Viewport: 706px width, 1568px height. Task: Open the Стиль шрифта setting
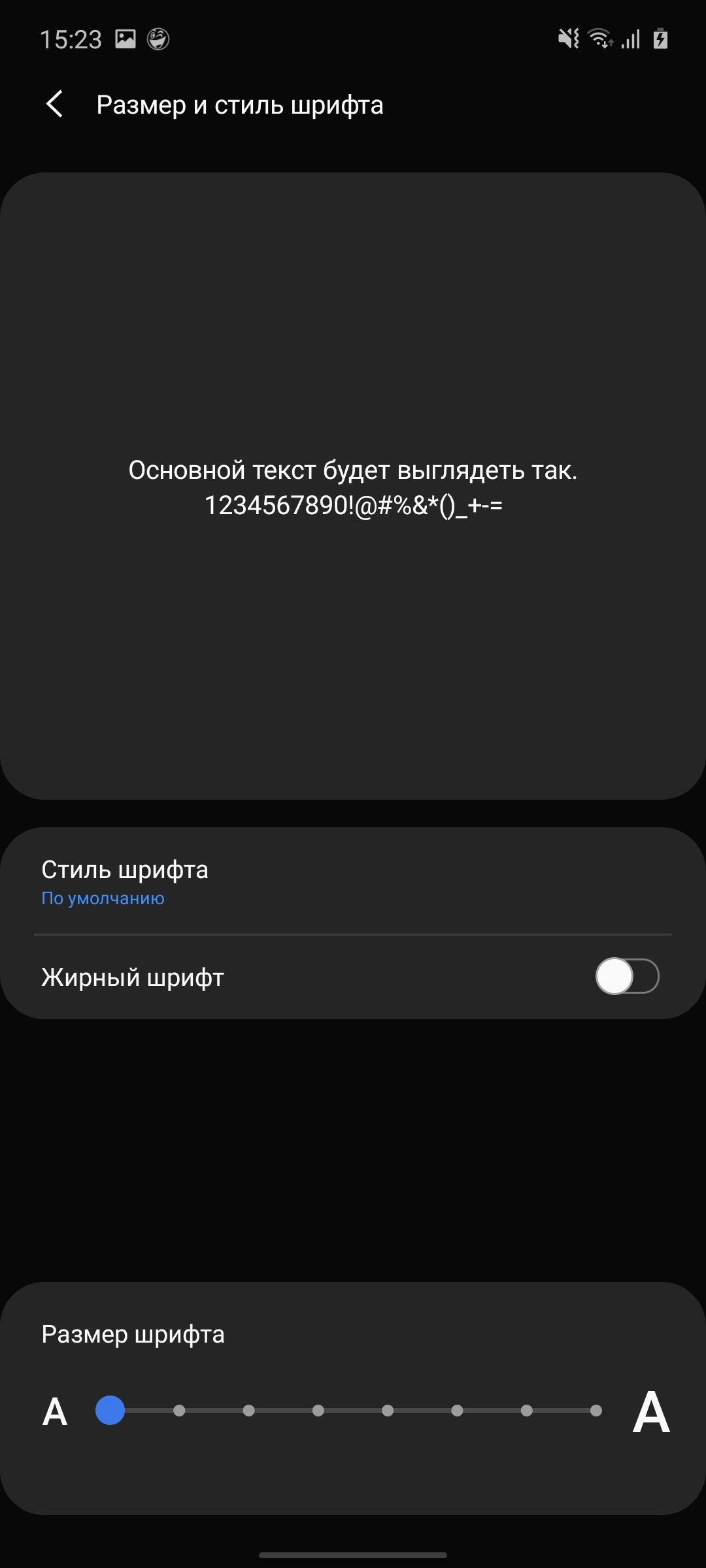(x=353, y=881)
